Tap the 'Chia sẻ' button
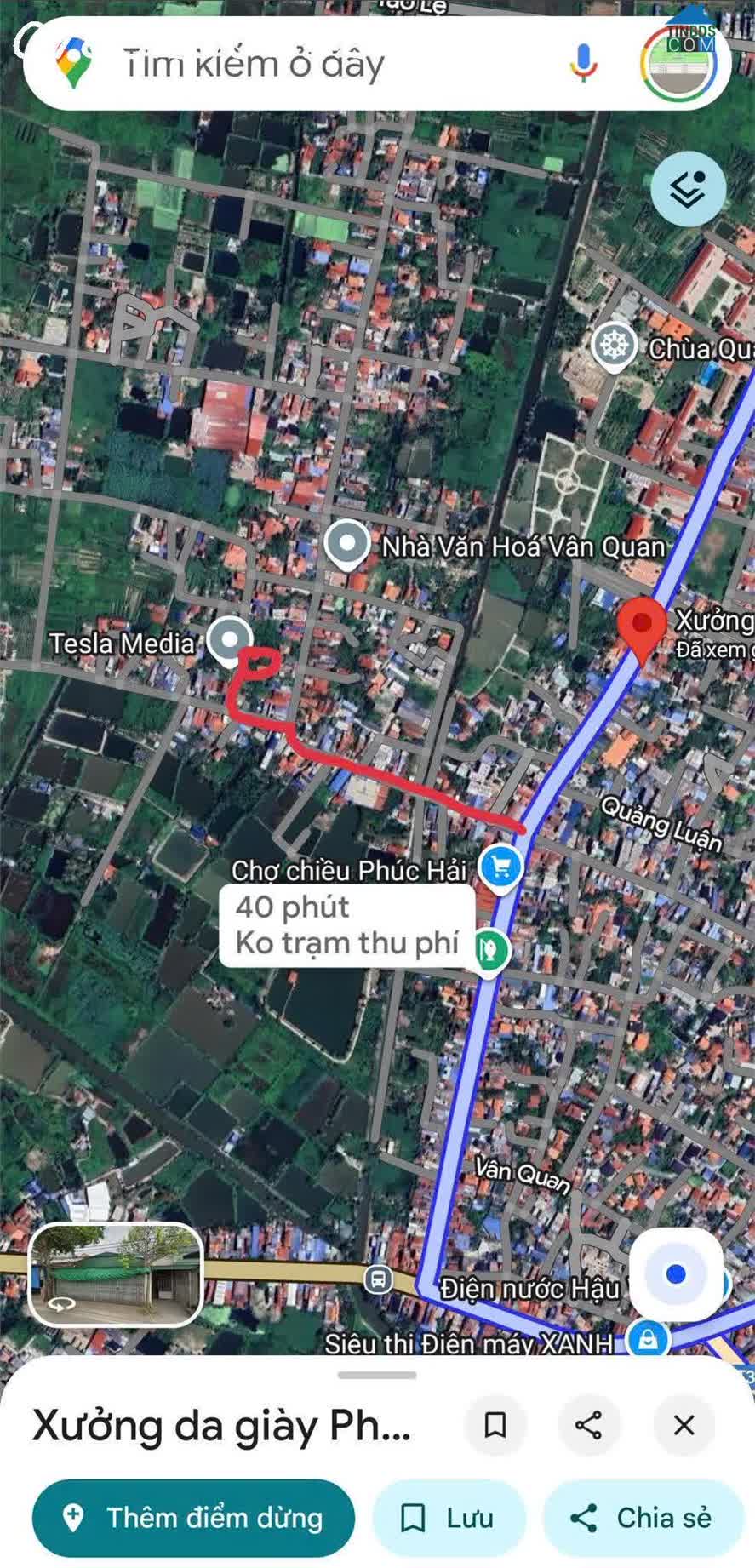 click(x=643, y=1518)
